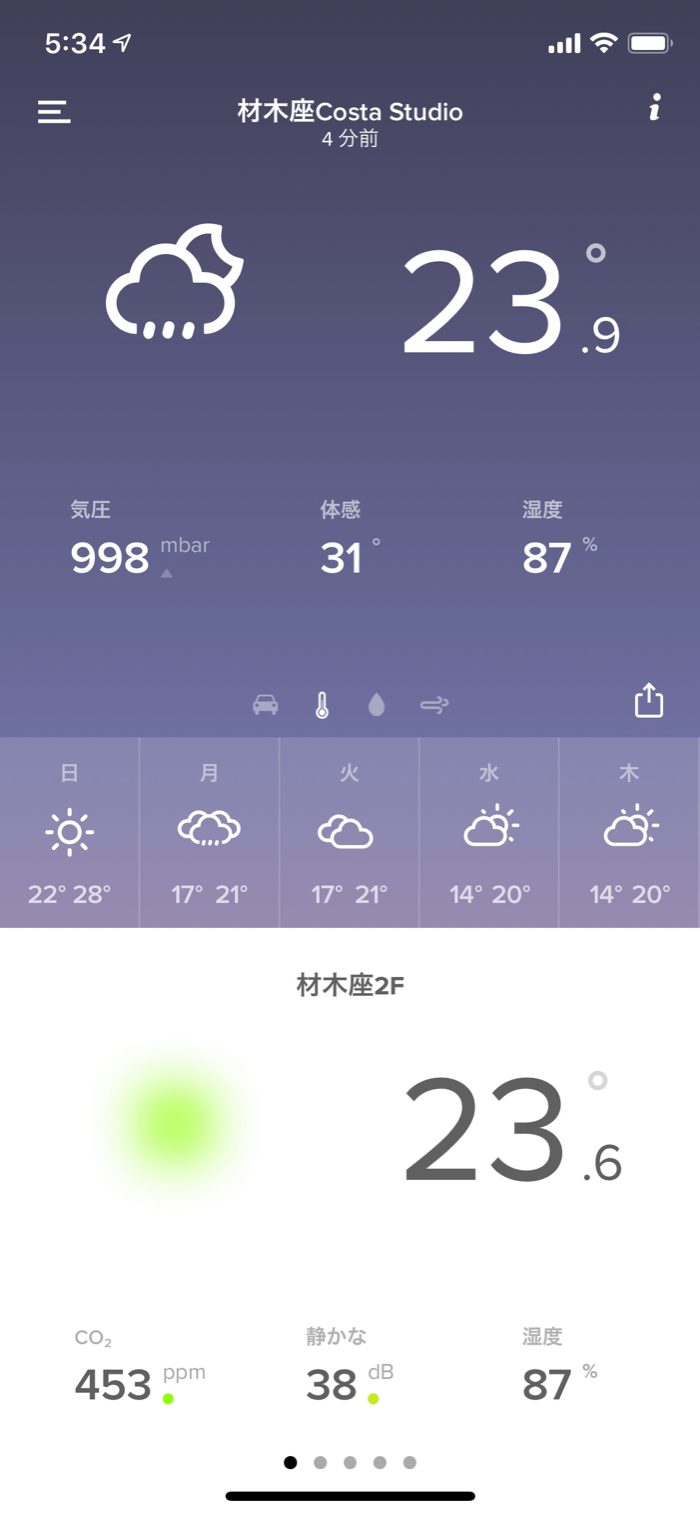Open Monday (月) forecast

(209, 832)
